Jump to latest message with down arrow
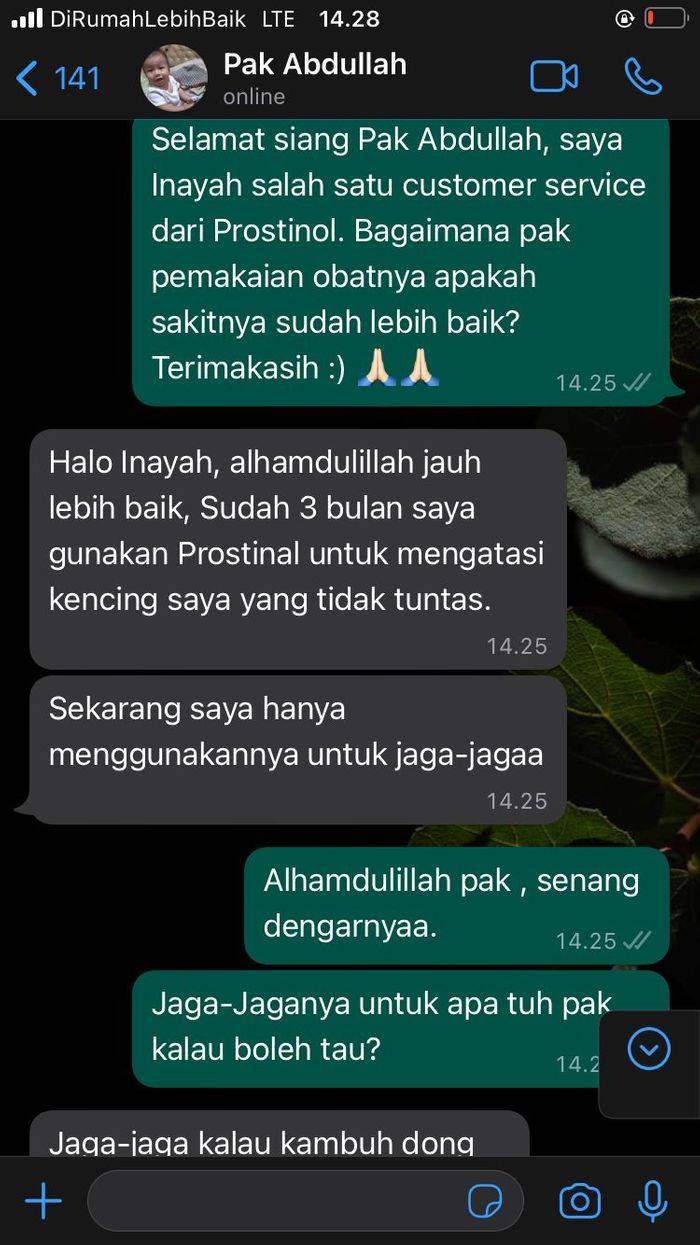The height and width of the screenshot is (1245, 700). (x=648, y=1048)
